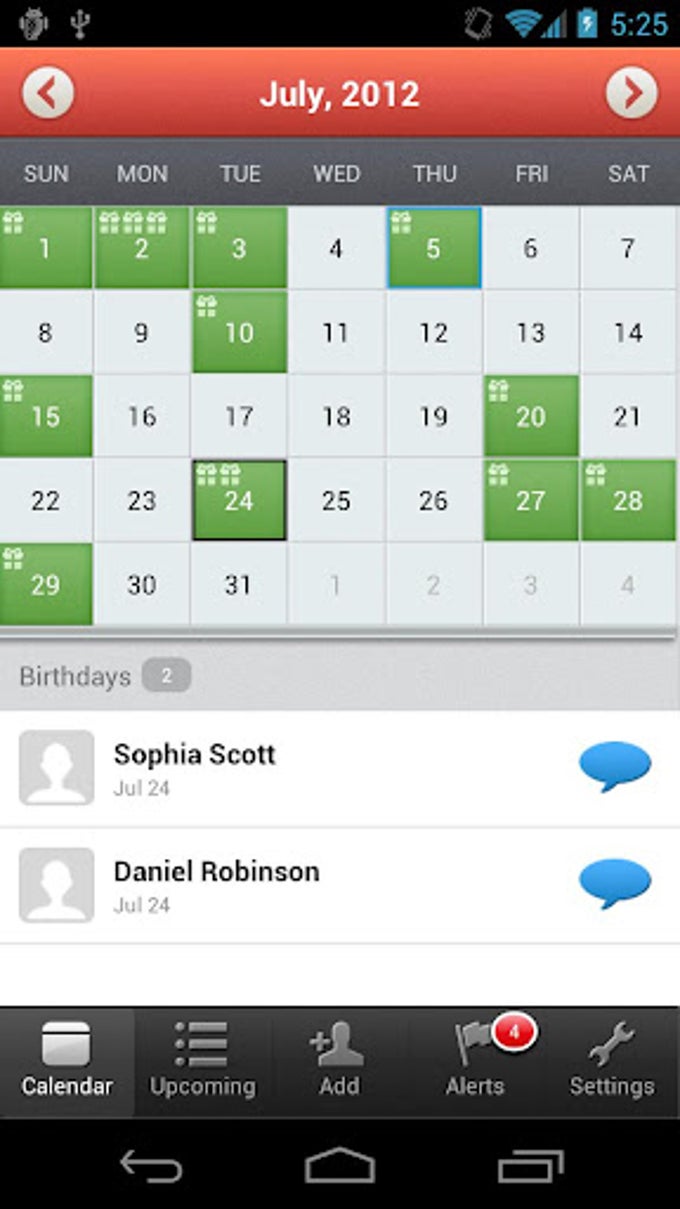Message Sophia Scott via chat bubble
The image size is (680, 1209).
point(615,767)
